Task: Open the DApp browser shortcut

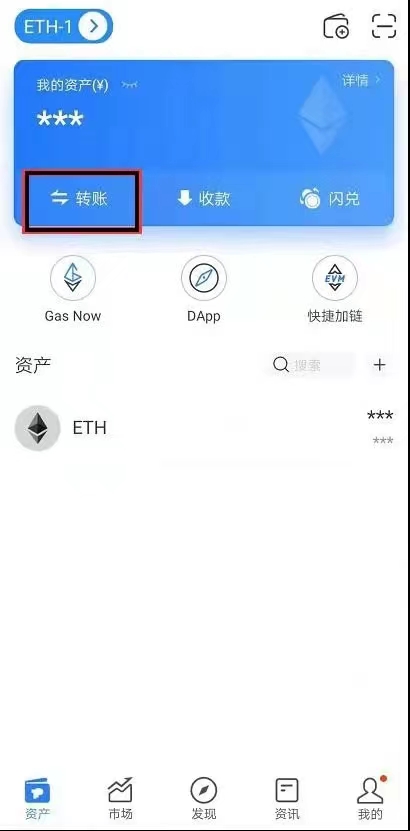Action: pyautogui.click(x=203, y=289)
